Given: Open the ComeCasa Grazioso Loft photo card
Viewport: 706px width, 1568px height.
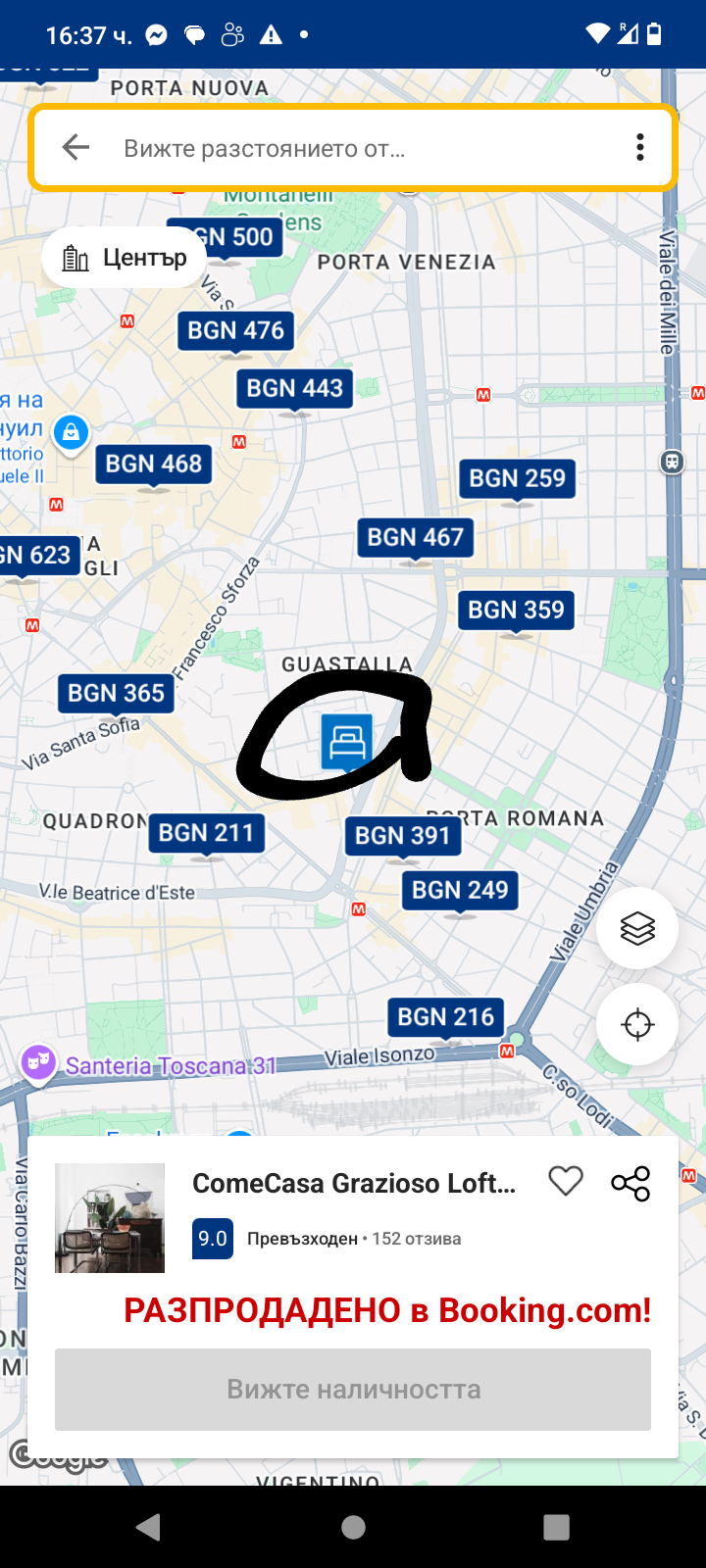Looking at the screenshot, I should pos(110,1218).
